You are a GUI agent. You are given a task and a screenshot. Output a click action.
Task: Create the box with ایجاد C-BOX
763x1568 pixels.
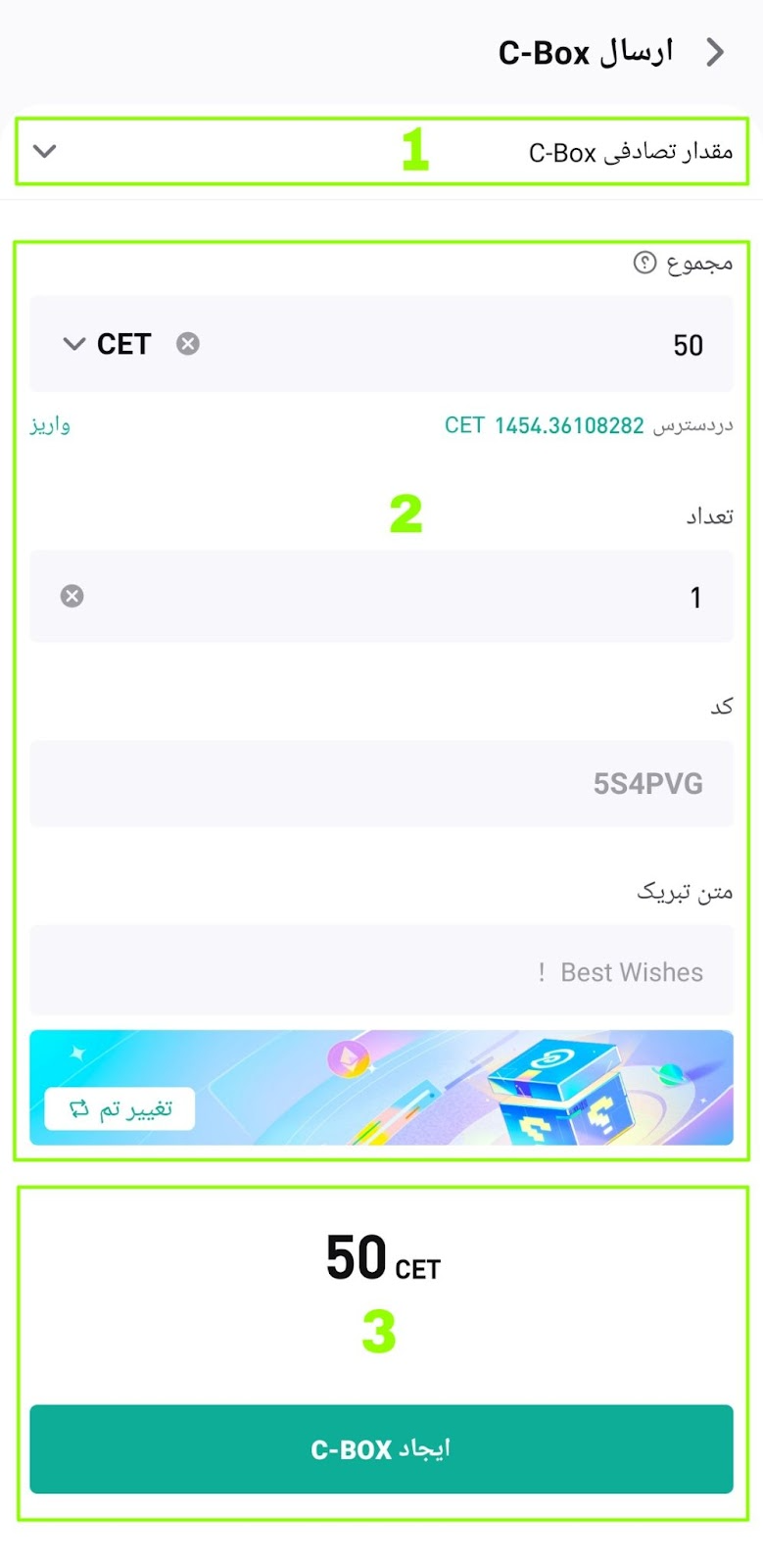coord(381,1449)
